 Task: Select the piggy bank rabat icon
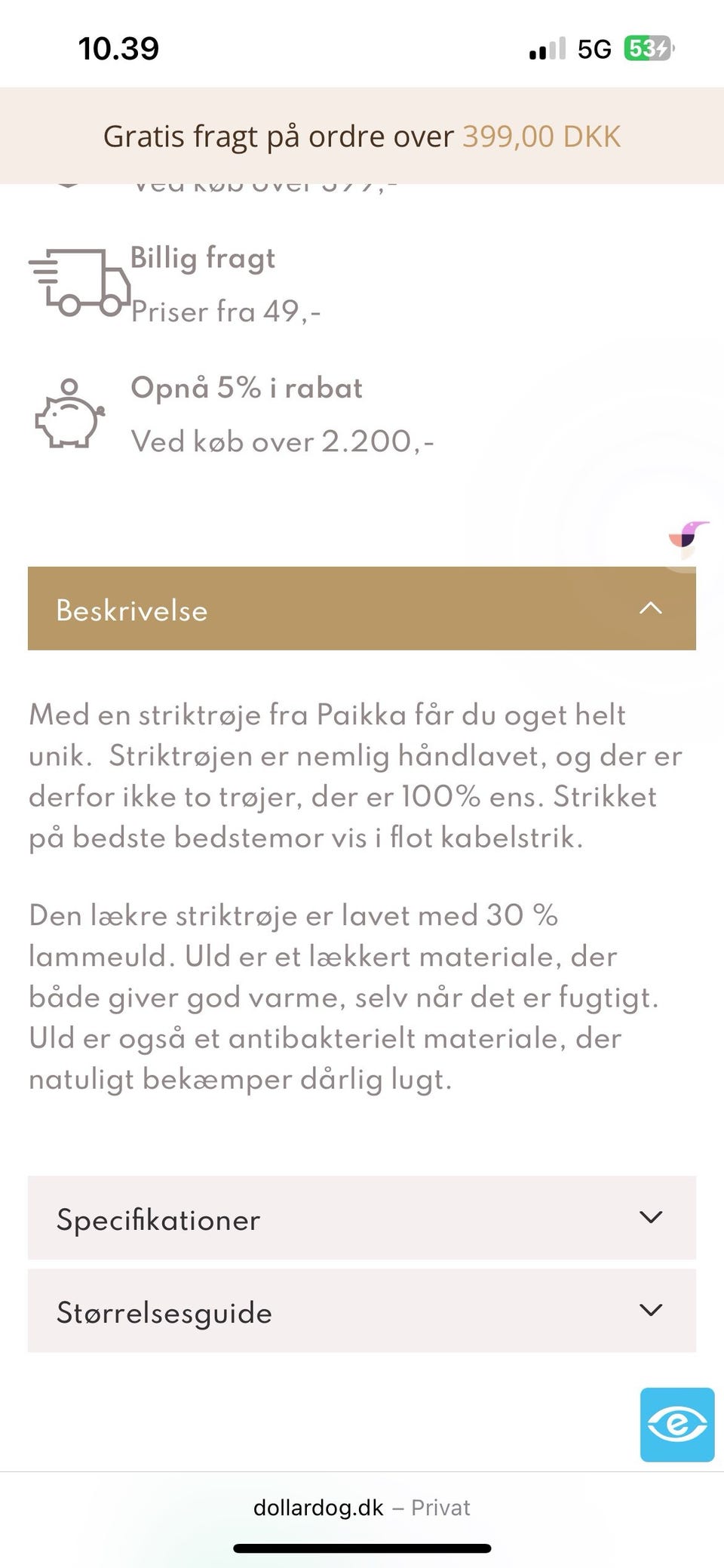72,415
